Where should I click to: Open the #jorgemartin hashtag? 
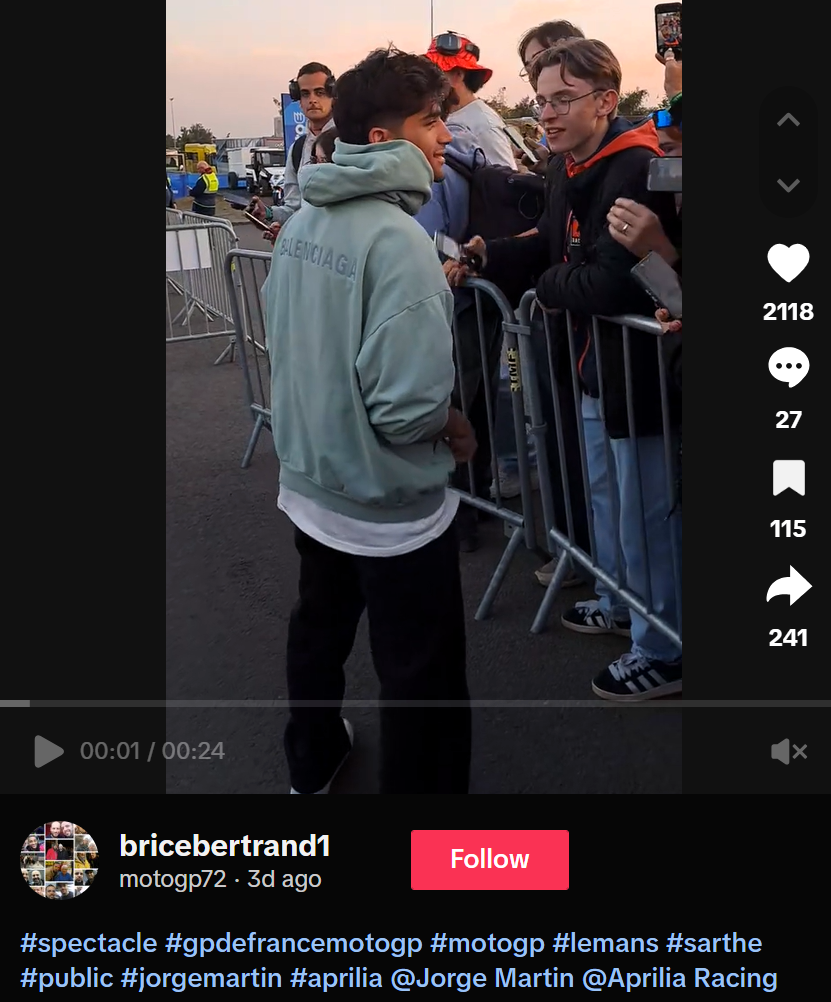point(200,979)
